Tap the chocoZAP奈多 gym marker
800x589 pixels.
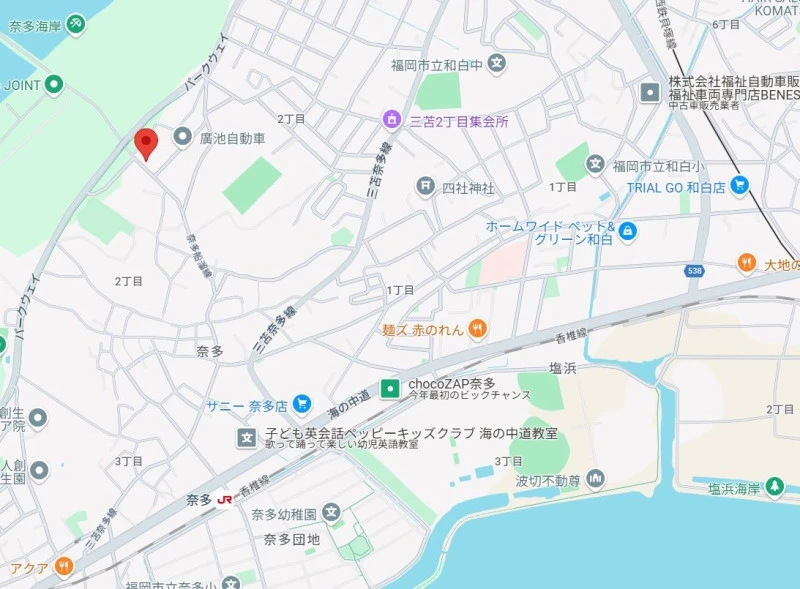coord(391,386)
